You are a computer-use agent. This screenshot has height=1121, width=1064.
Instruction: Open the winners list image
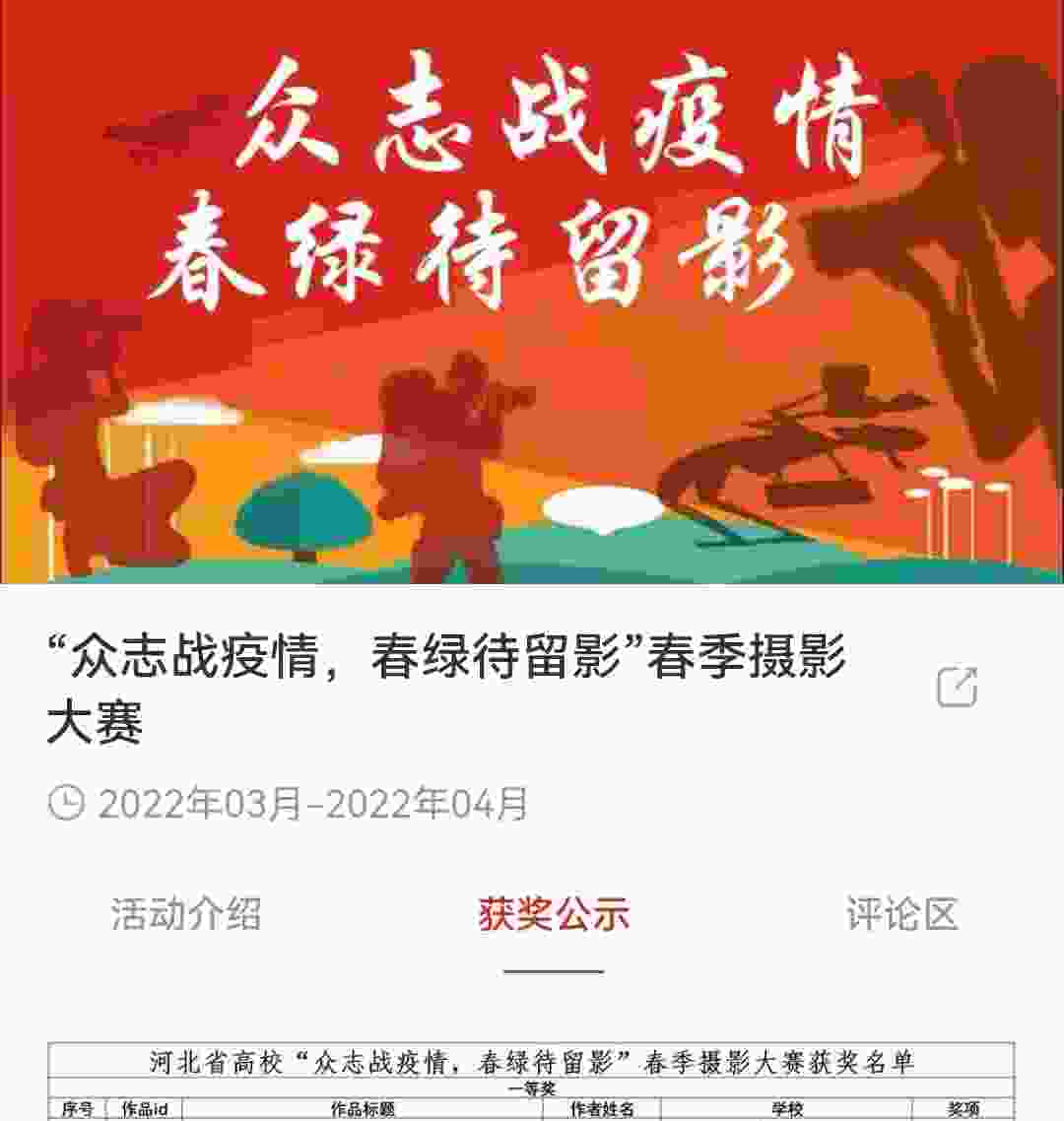[532, 1080]
